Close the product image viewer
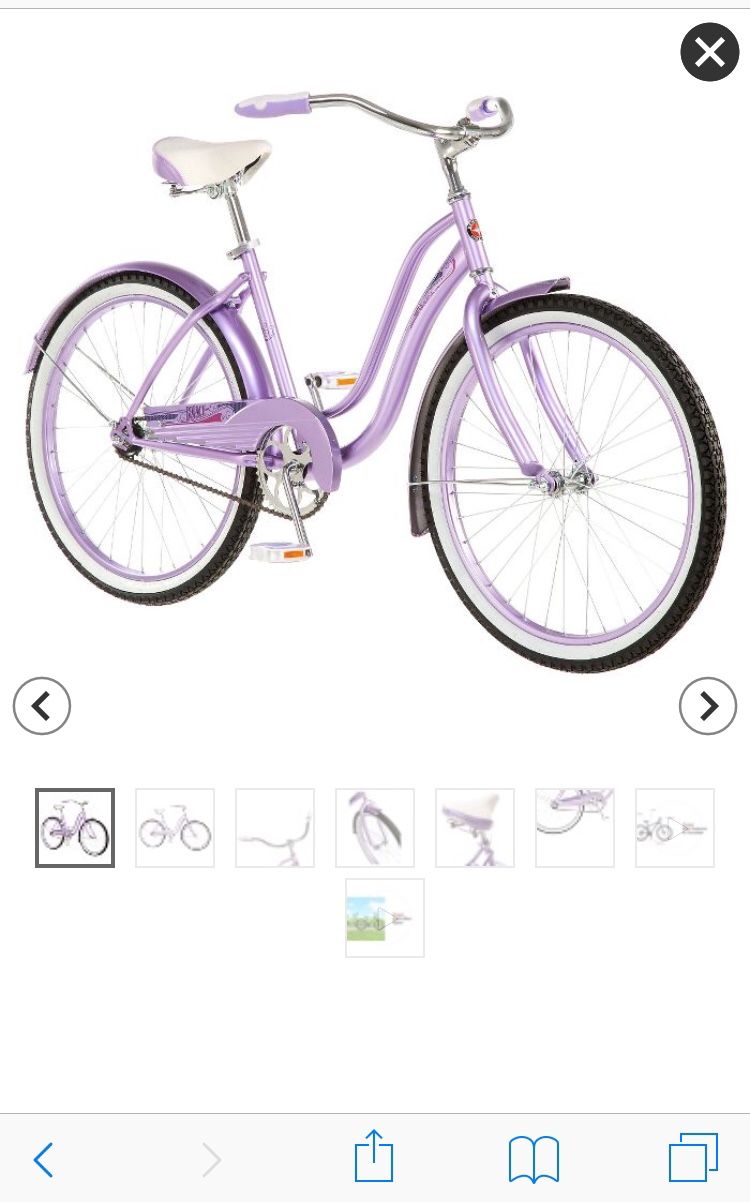The width and height of the screenshot is (750, 1202). coord(710,51)
